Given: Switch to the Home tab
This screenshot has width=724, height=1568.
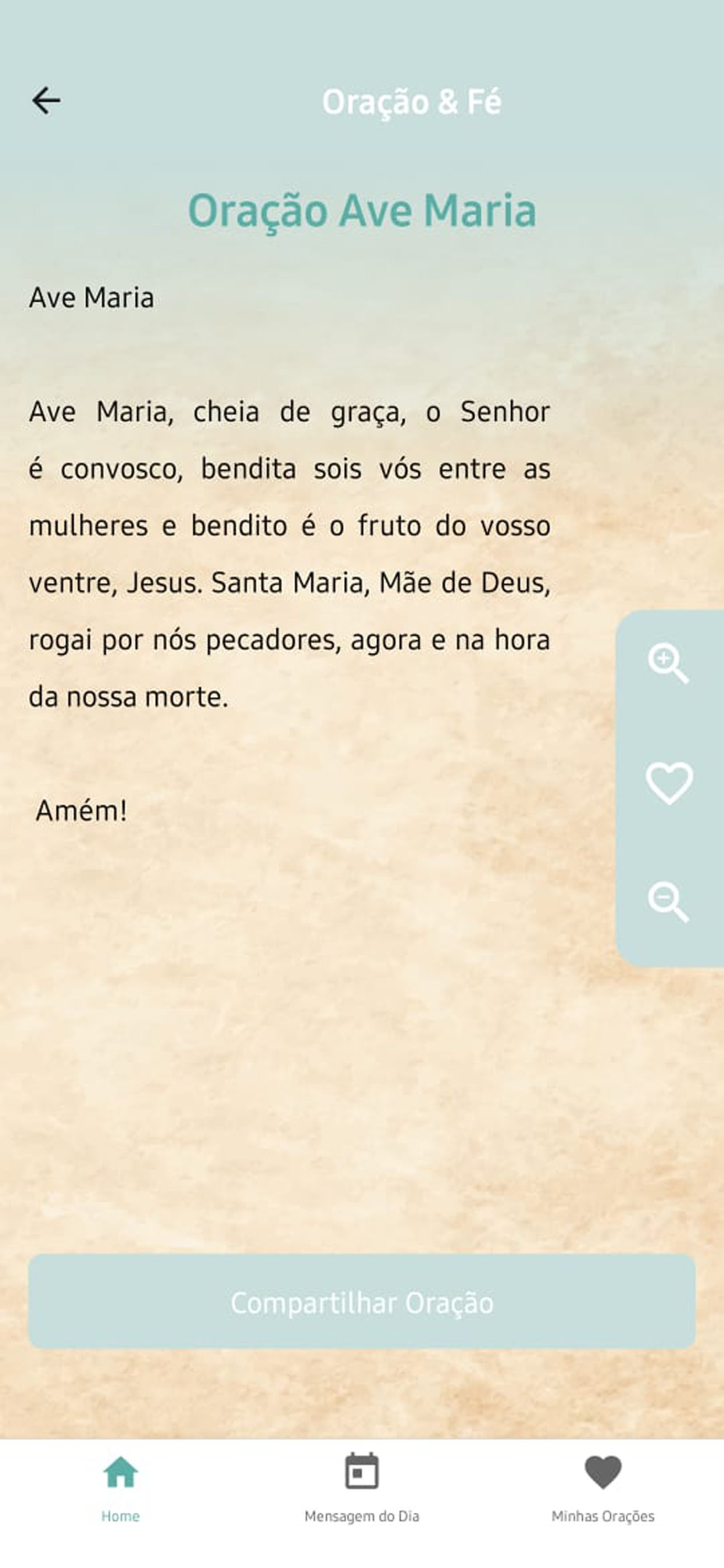Looking at the screenshot, I should pos(121,1488).
